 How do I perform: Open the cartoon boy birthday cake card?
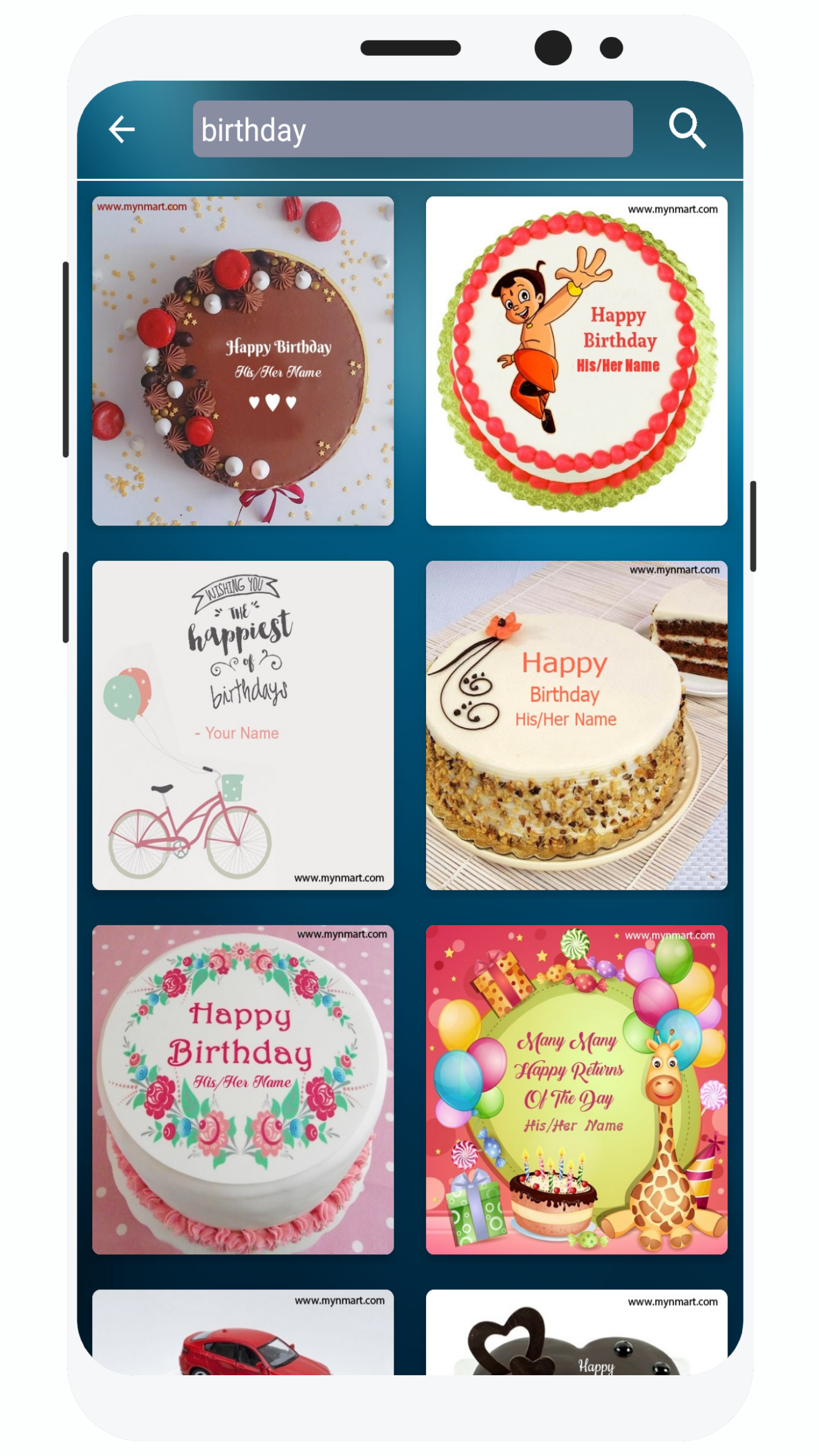click(576, 361)
